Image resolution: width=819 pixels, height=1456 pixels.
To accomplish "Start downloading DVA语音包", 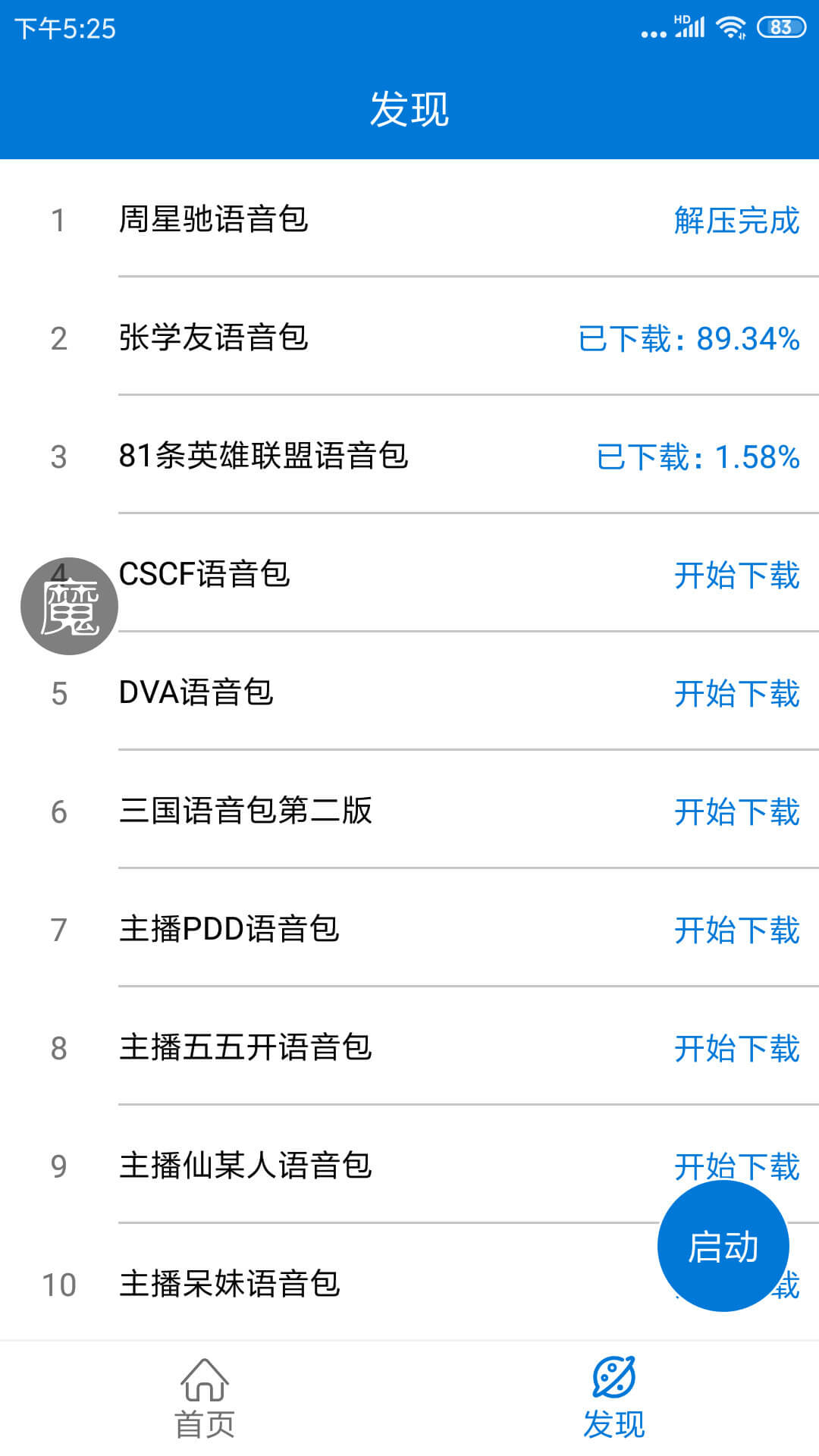I will coord(737,693).
